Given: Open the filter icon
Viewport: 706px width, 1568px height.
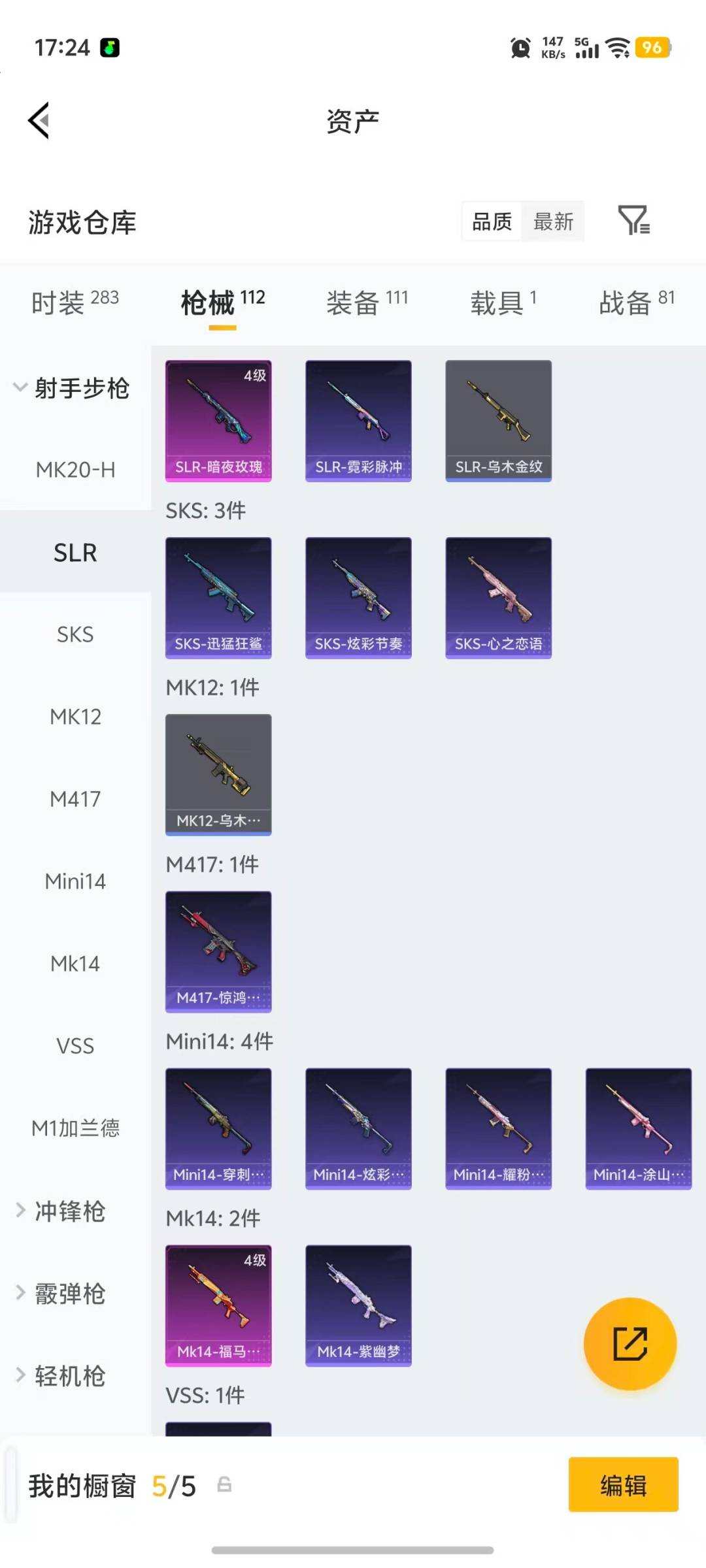Looking at the screenshot, I should pyautogui.click(x=633, y=221).
